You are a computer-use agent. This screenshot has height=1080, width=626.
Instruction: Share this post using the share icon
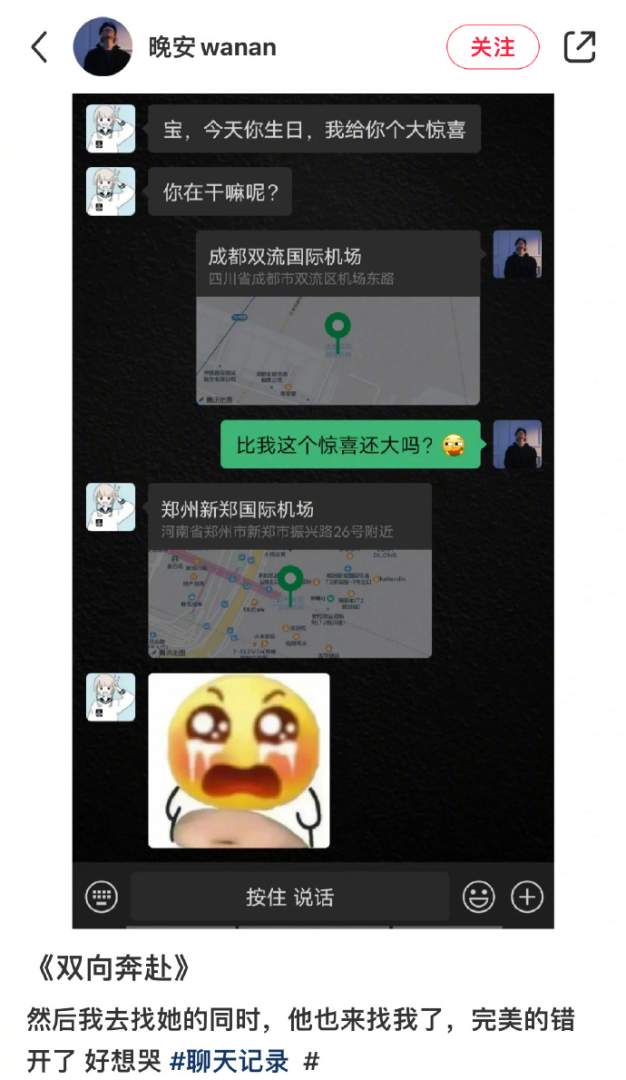click(580, 47)
